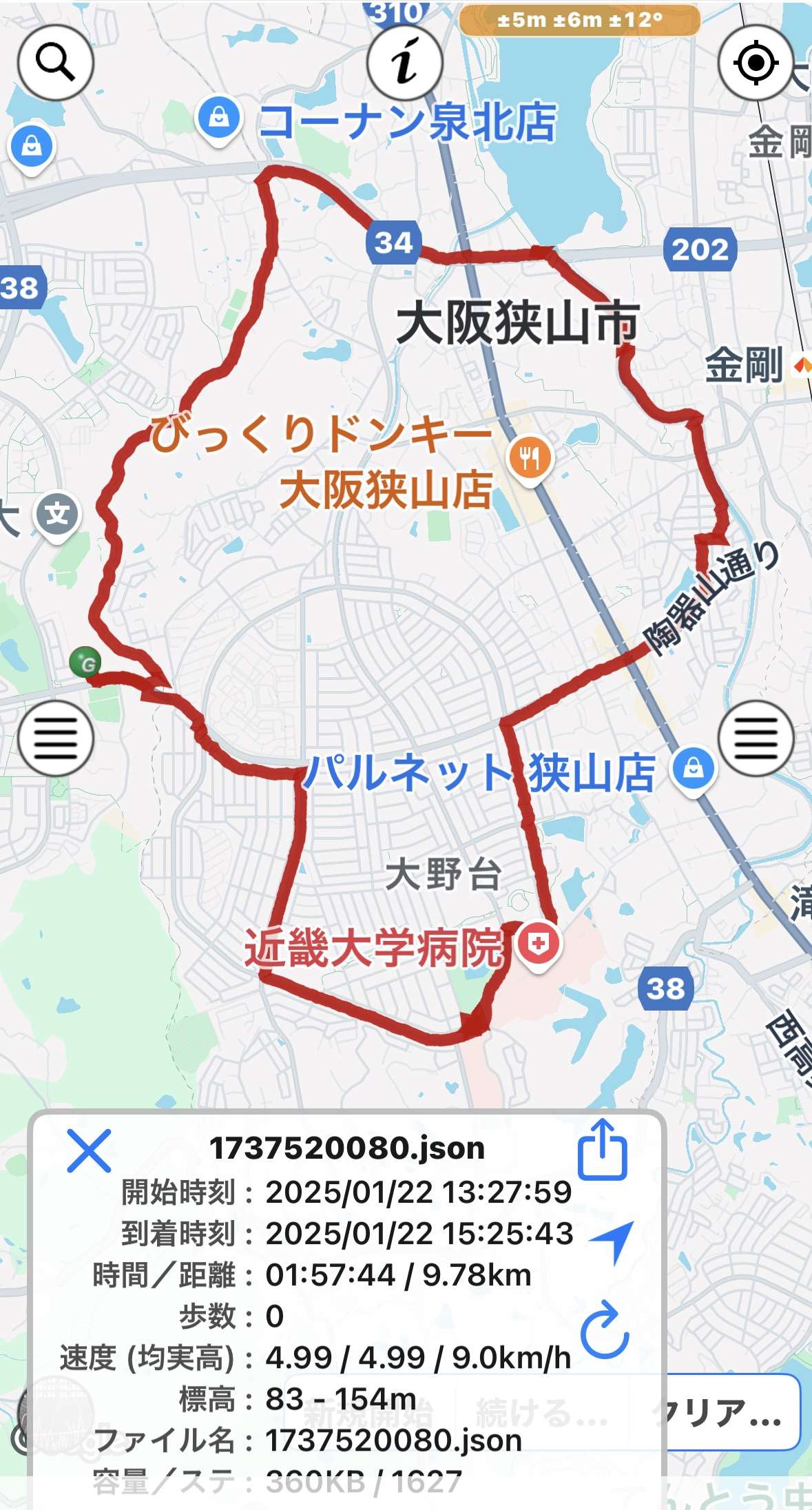Tap the circular refresh arrow icon

[605, 1330]
